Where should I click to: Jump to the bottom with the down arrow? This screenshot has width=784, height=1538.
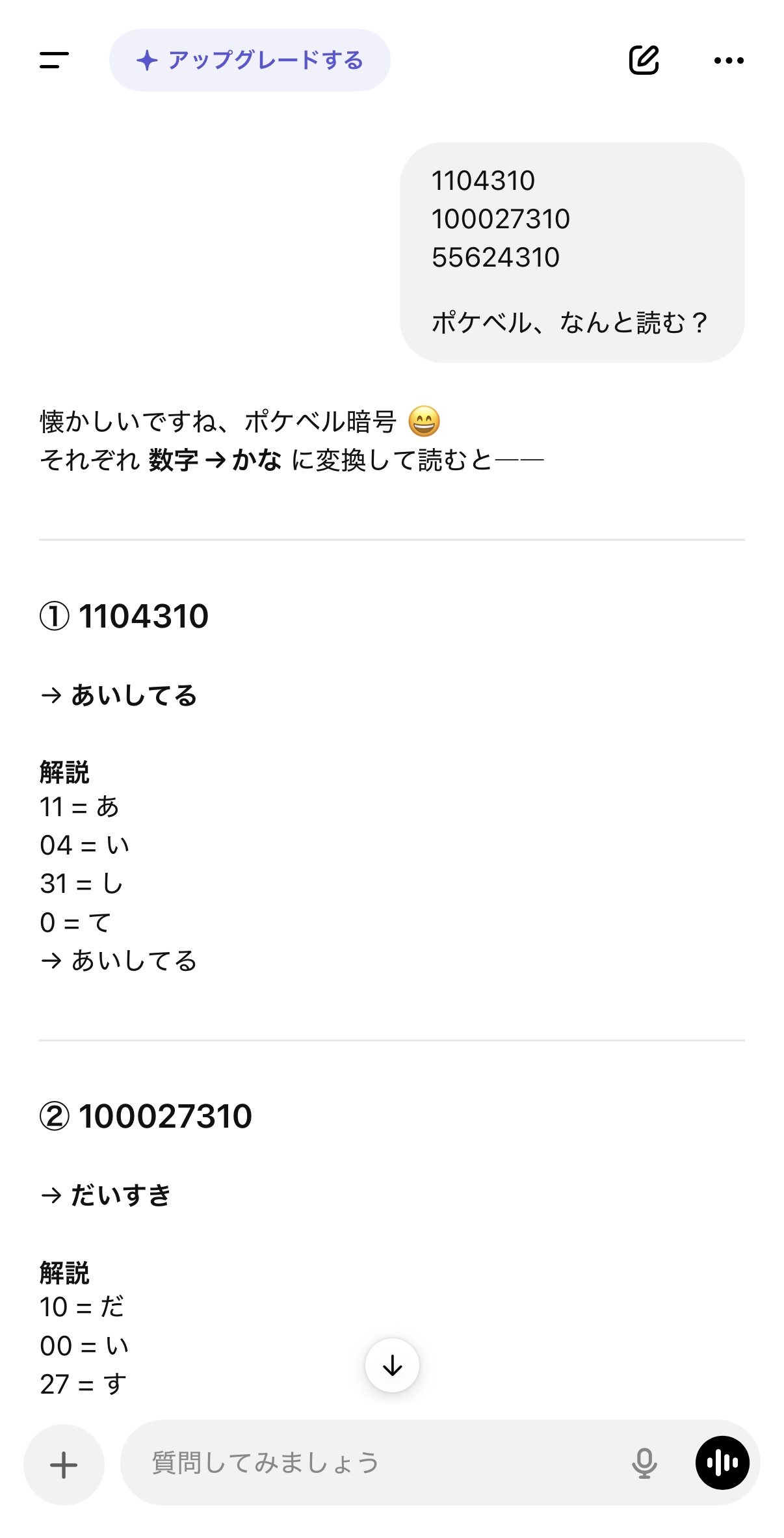(x=392, y=1365)
